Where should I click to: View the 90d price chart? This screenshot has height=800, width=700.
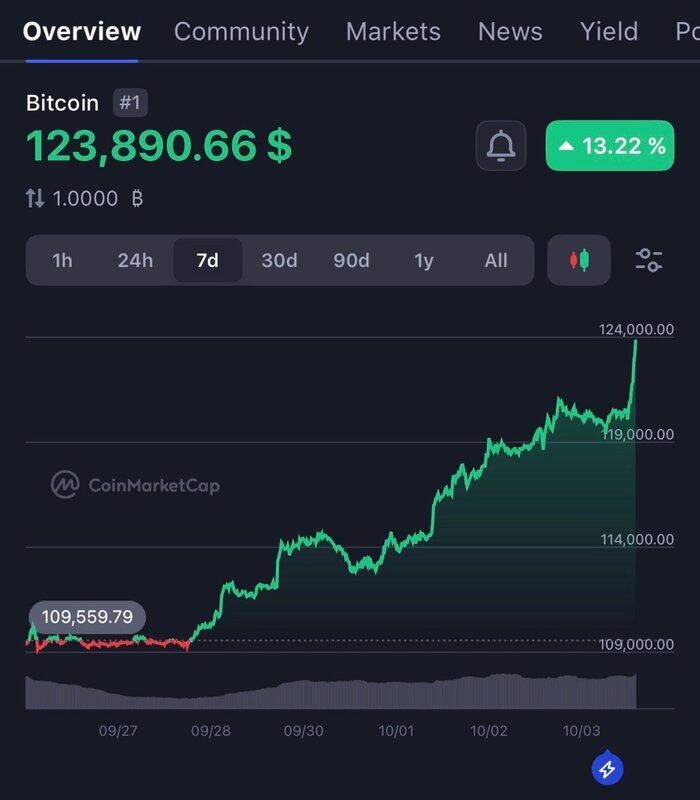click(351, 261)
